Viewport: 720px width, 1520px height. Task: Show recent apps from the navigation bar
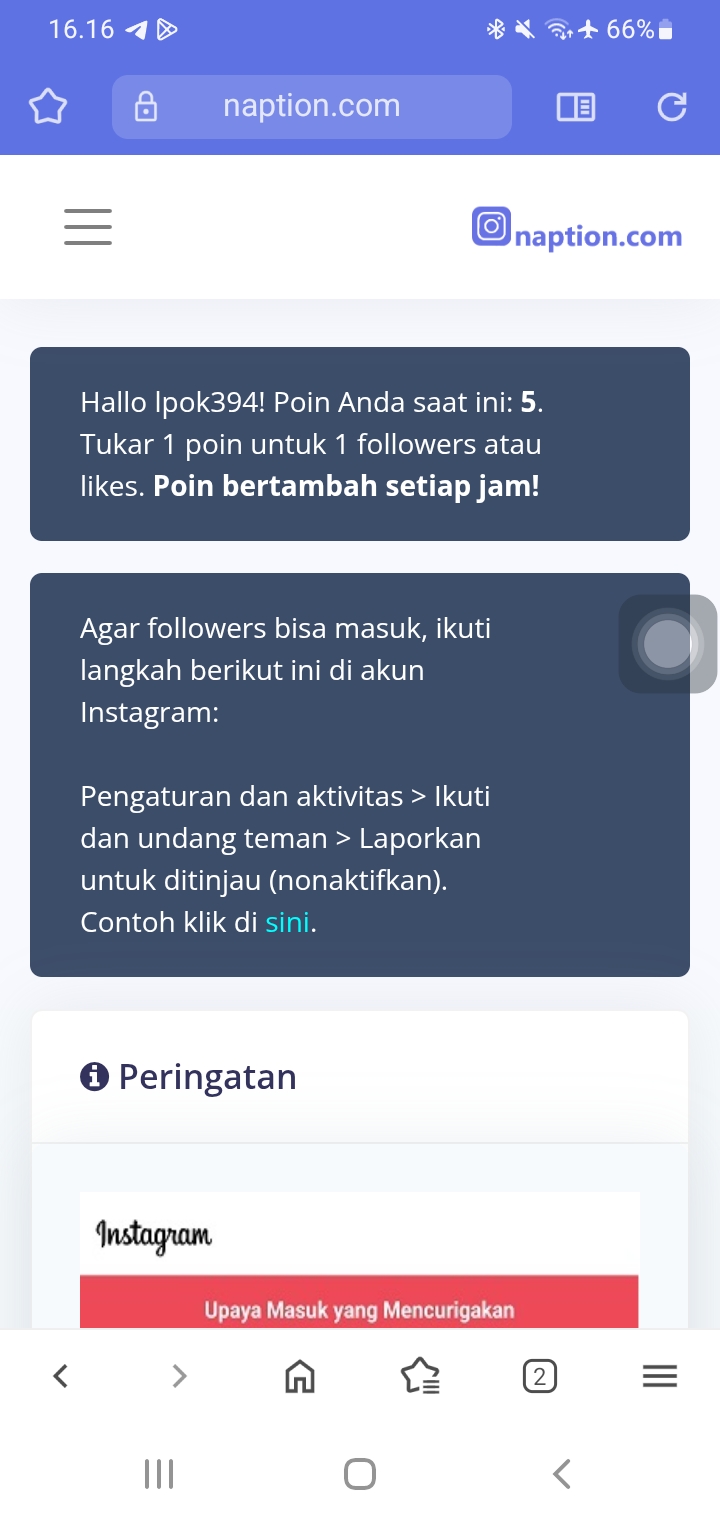pyautogui.click(x=159, y=1473)
